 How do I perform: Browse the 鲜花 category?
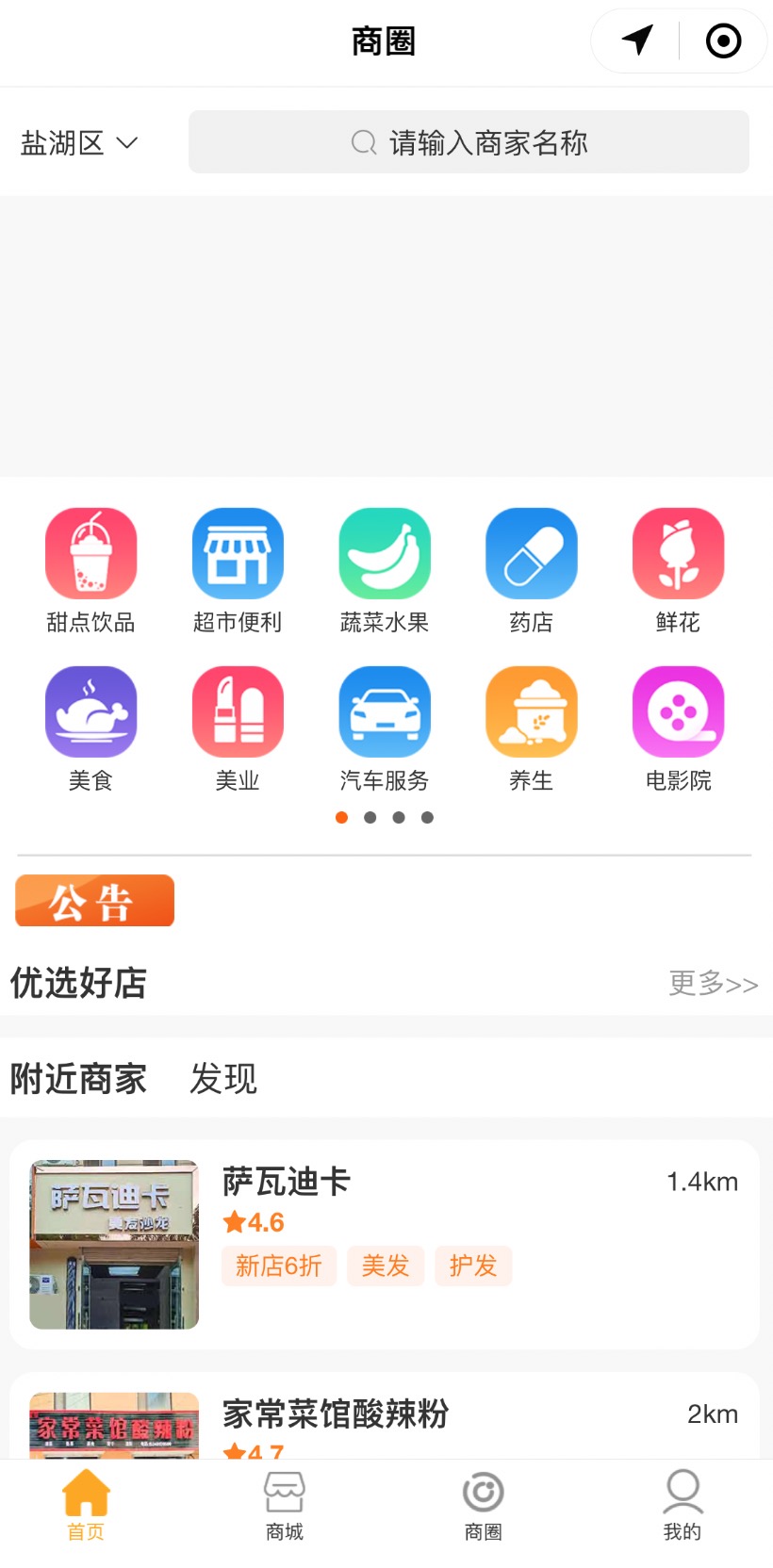pyautogui.click(x=678, y=571)
